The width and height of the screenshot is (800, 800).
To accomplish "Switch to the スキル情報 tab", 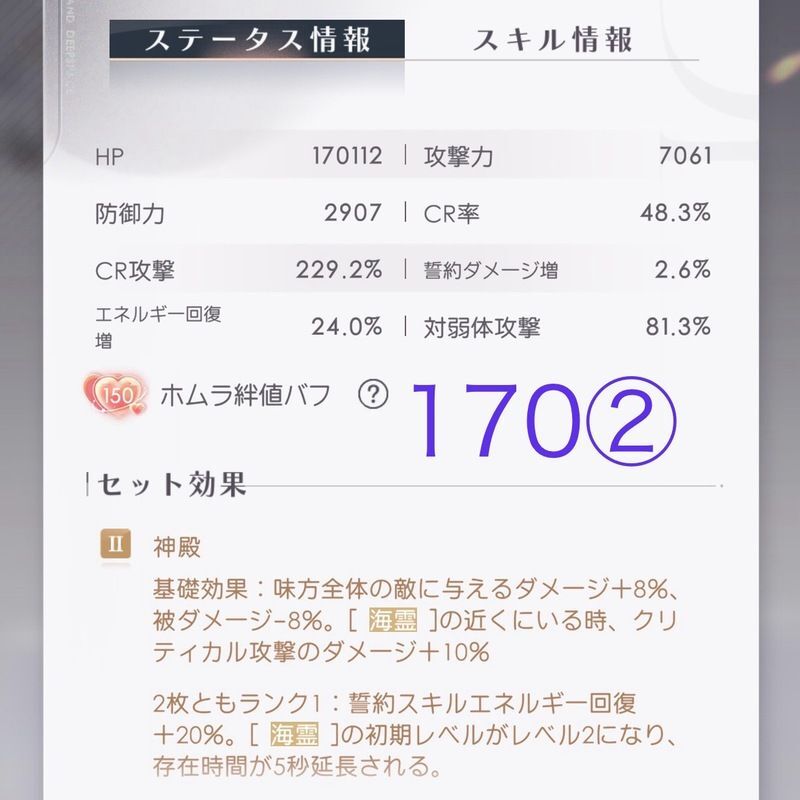I will (x=552, y=41).
